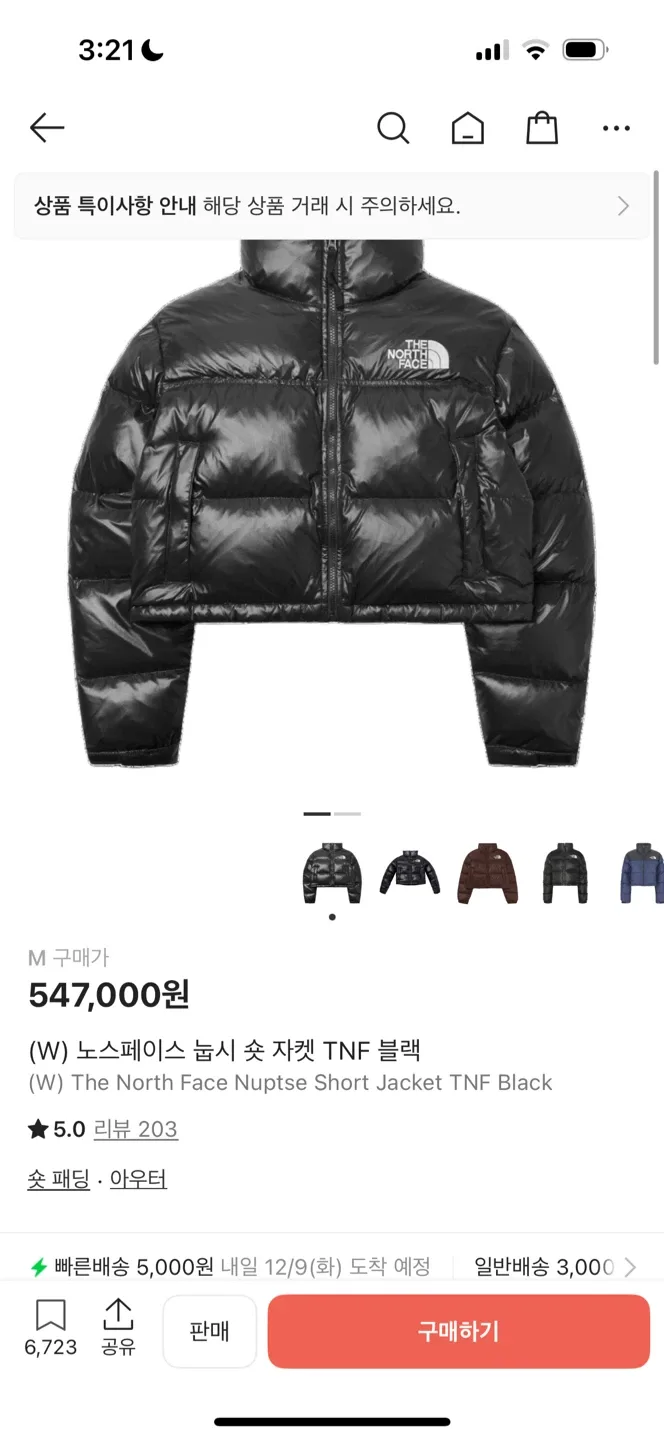Expand delivery options with the chevron
Screen dimensions: 664x1440
point(630,1267)
